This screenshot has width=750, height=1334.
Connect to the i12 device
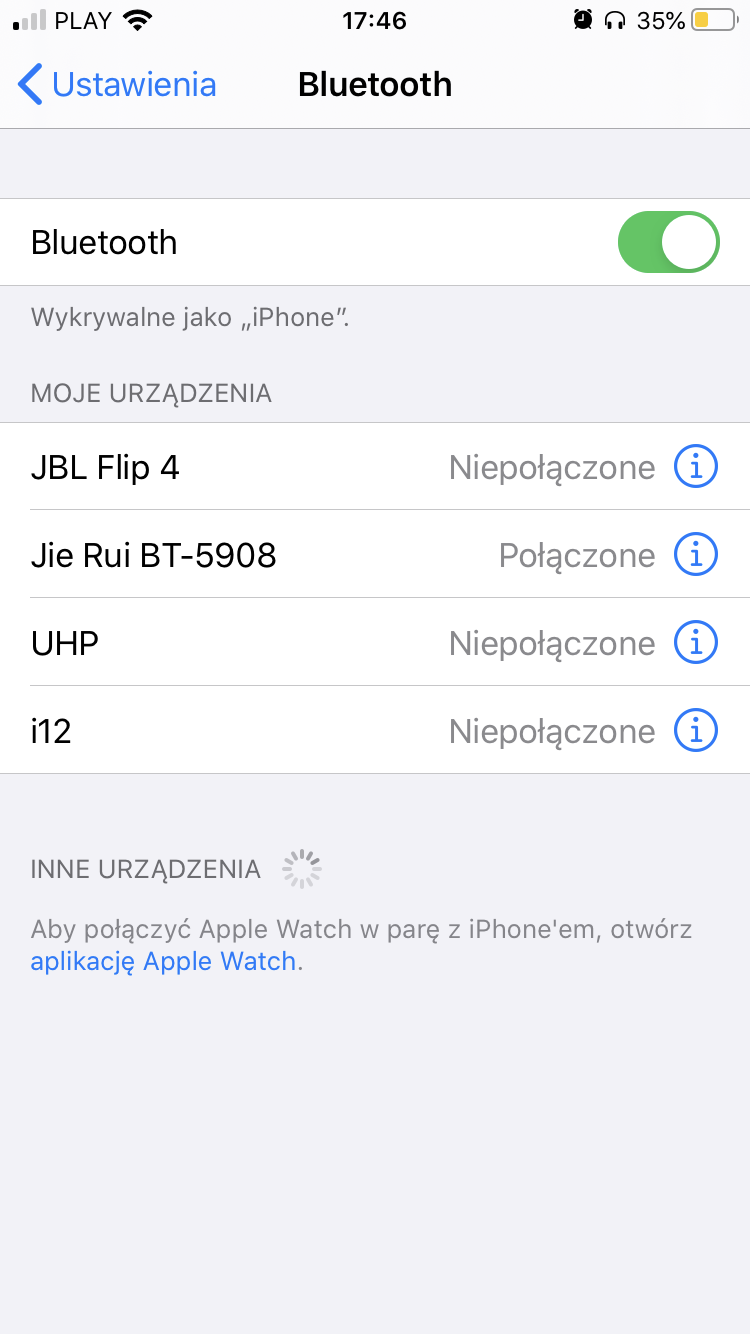(x=300, y=731)
